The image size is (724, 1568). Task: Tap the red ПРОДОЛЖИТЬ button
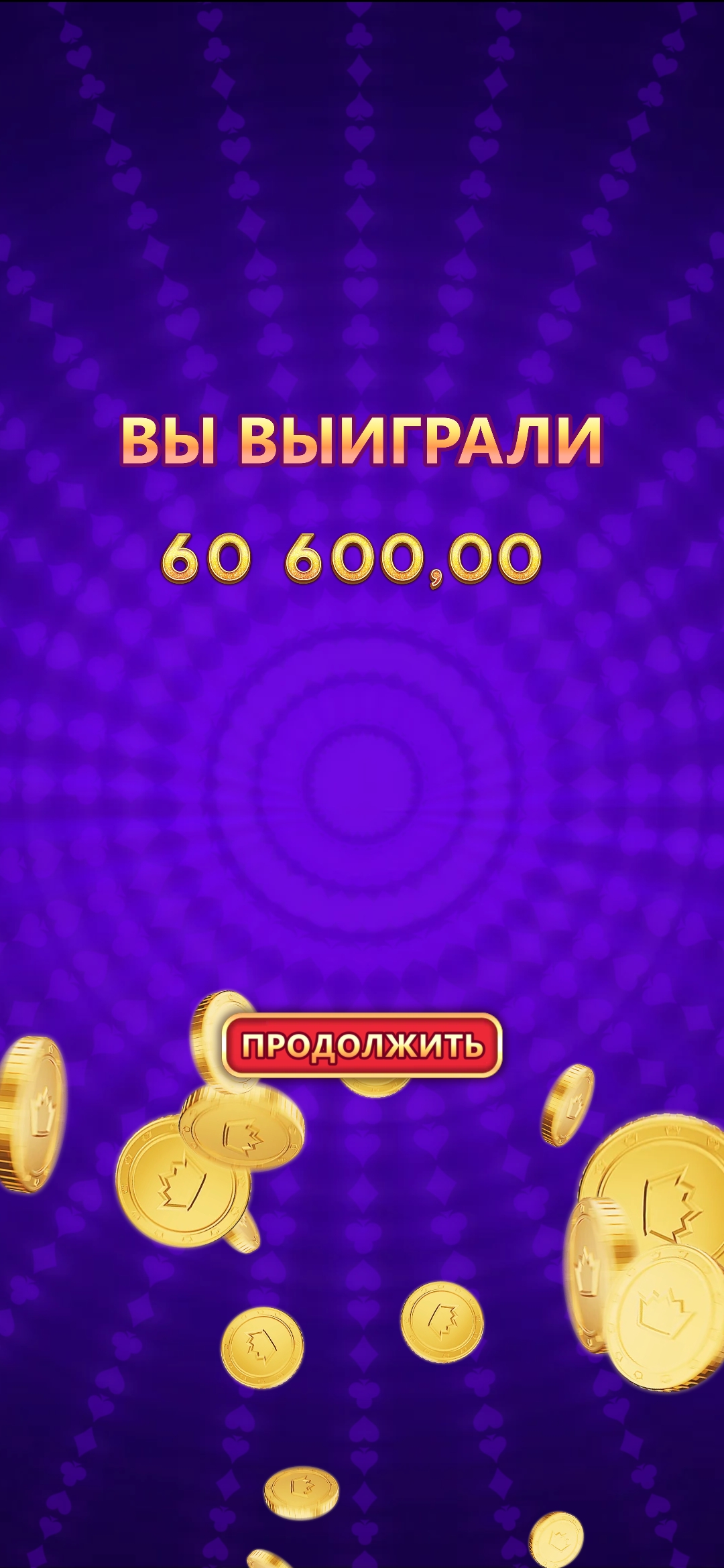(x=362, y=1045)
